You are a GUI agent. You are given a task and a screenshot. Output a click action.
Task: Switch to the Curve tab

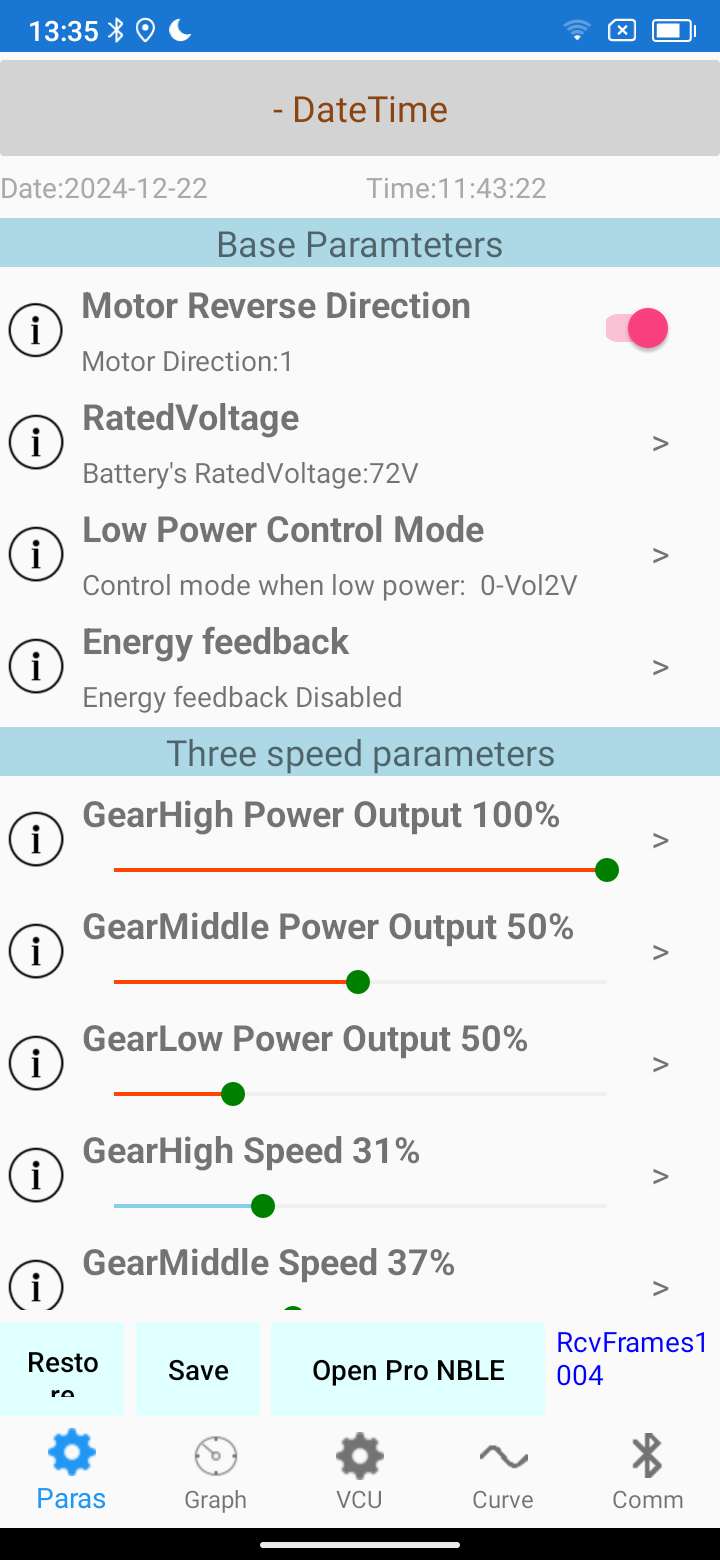(503, 1473)
